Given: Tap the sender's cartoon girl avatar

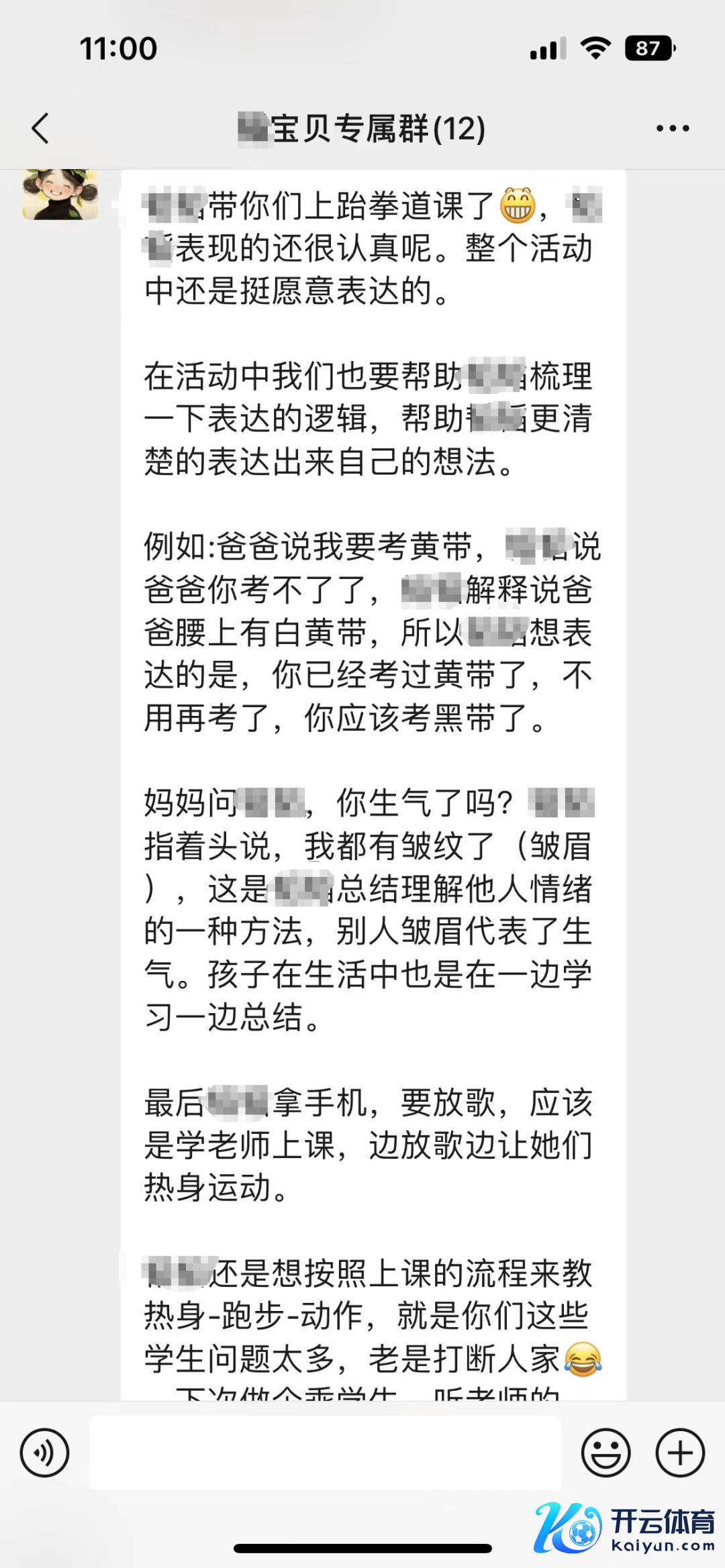Looking at the screenshot, I should pyautogui.click(x=60, y=195).
